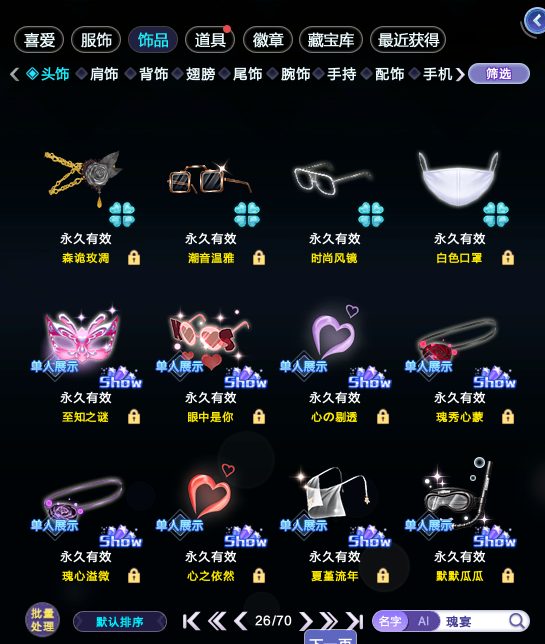
Task: Jump to the first page
Action: pos(191,621)
